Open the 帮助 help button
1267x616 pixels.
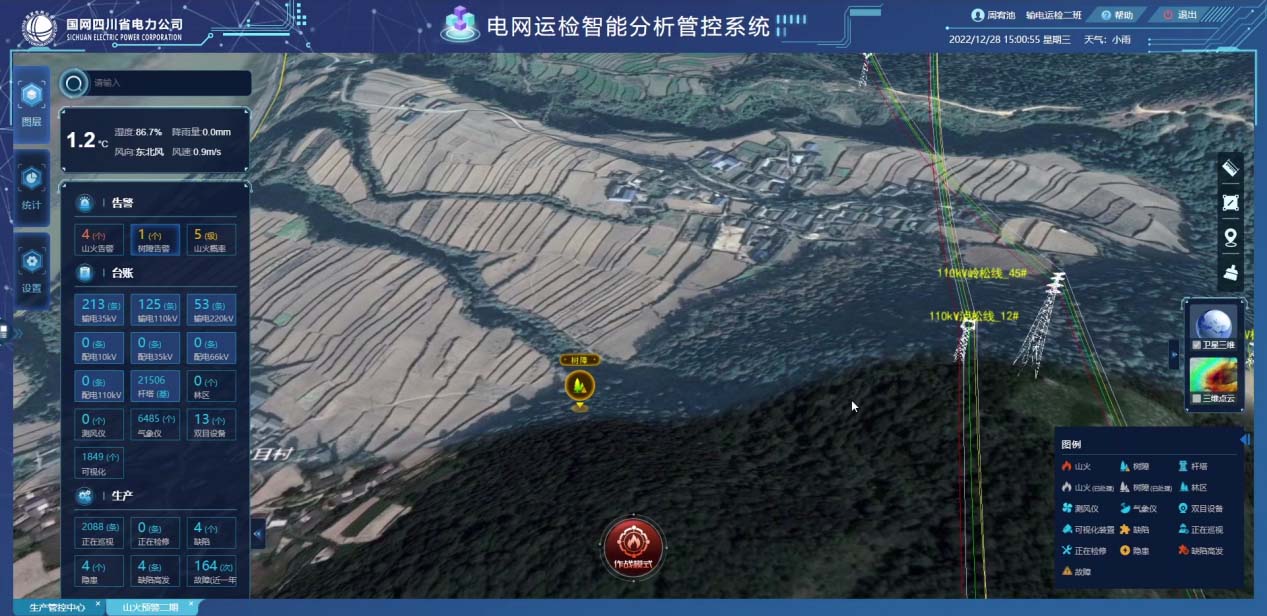point(1118,15)
